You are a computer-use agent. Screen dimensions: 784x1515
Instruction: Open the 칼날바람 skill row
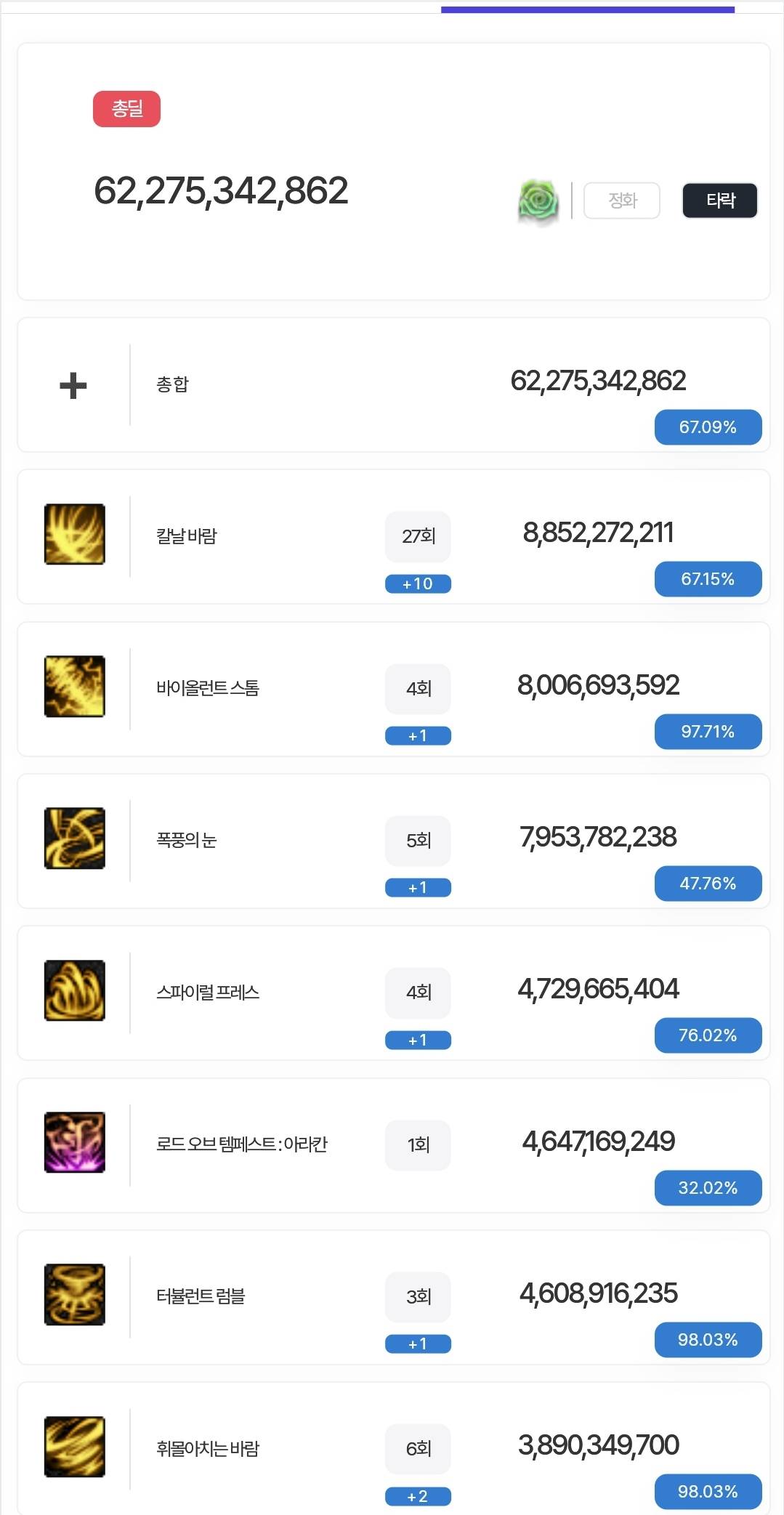[x=187, y=536]
